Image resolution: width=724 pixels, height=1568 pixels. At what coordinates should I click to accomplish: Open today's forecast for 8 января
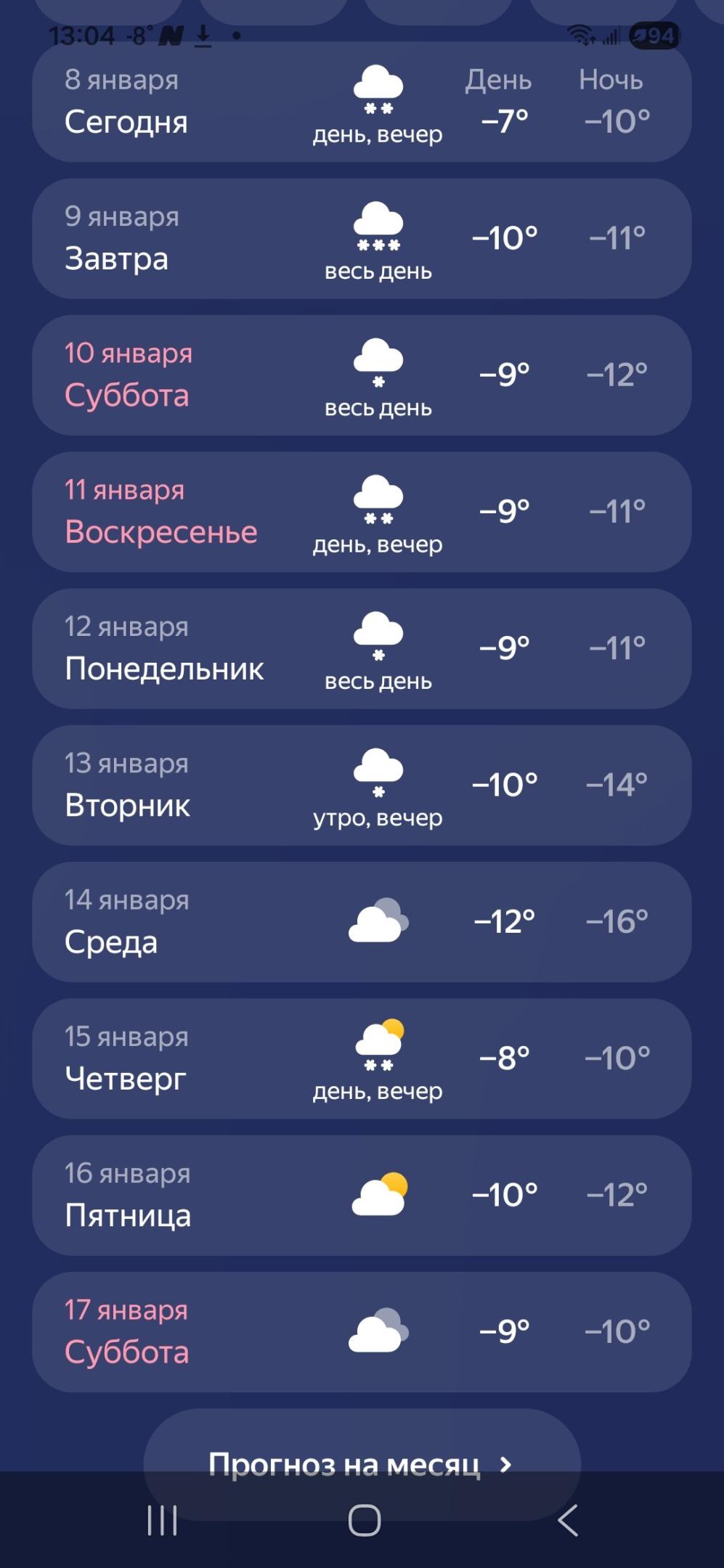362,102
